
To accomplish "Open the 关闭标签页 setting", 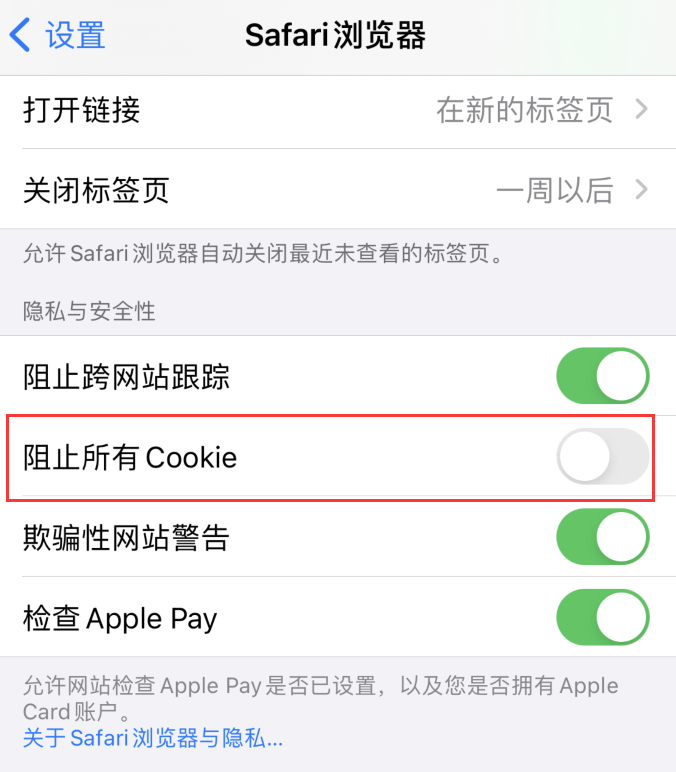I will [336, 189].
